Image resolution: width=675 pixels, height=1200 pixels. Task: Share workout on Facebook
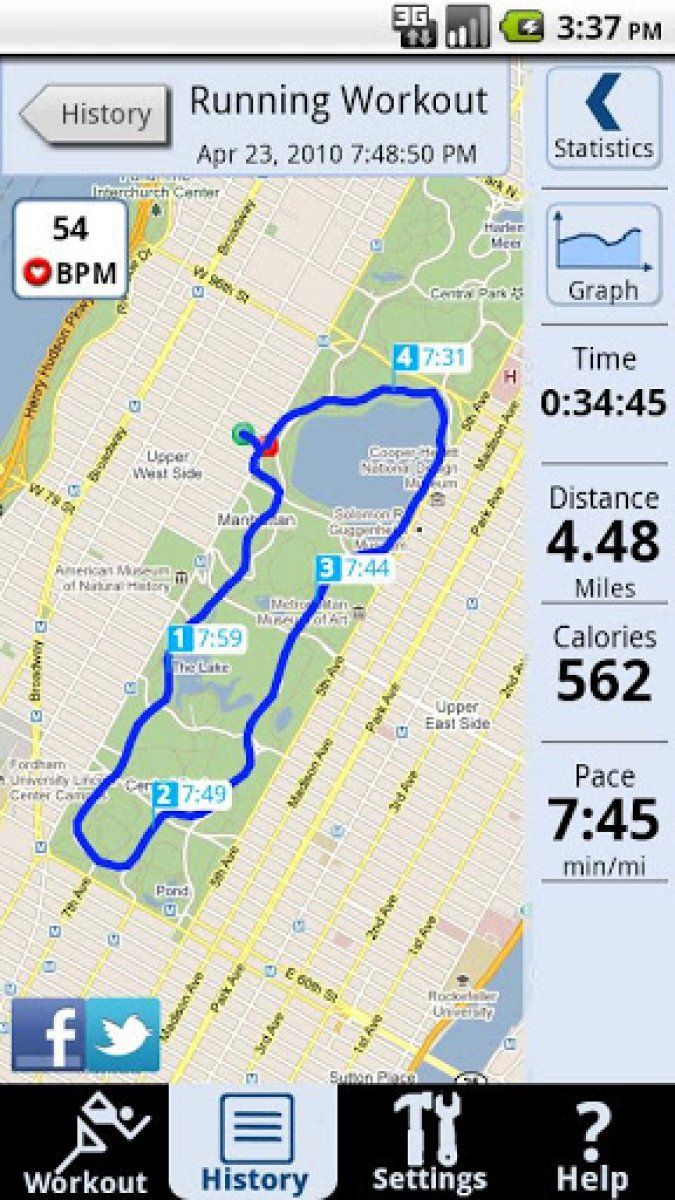coord(47,1034)
